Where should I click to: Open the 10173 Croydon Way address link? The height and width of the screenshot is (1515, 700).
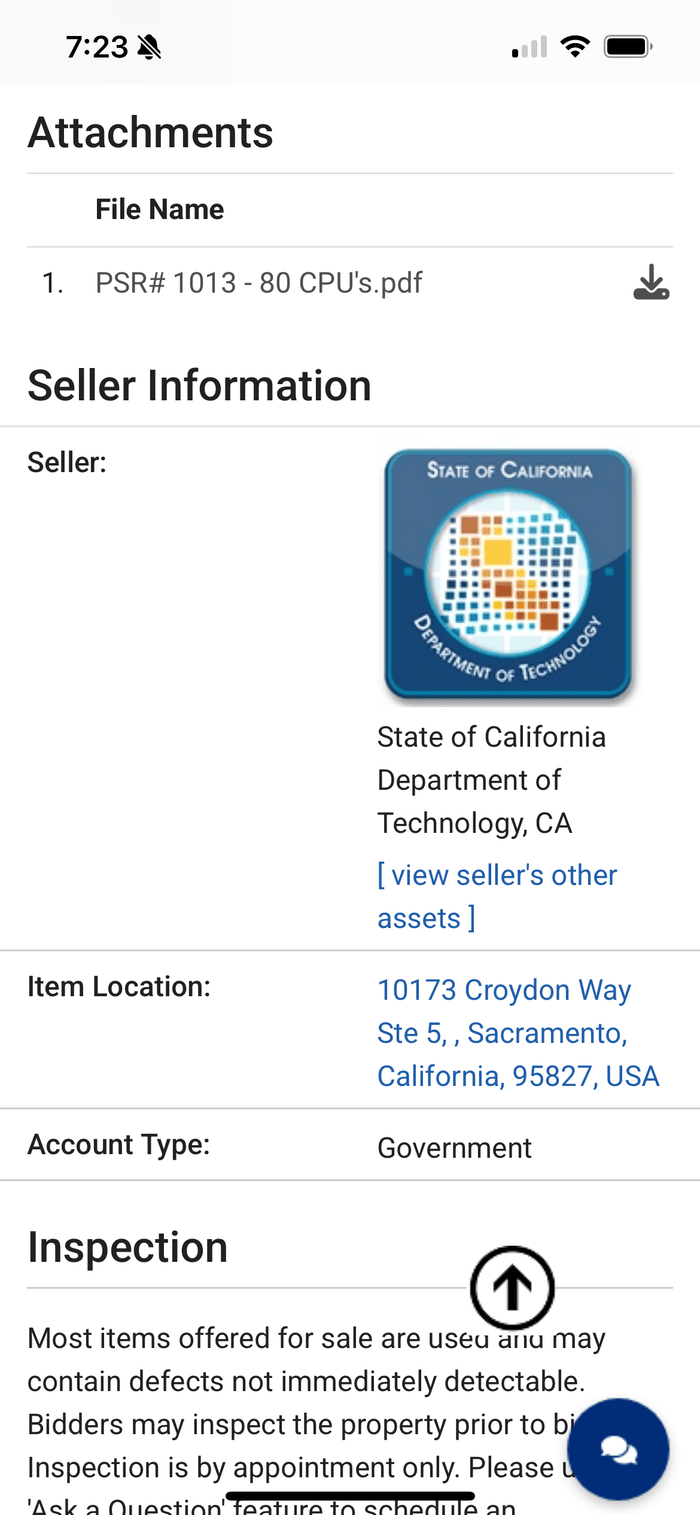tap(517, 1033)
